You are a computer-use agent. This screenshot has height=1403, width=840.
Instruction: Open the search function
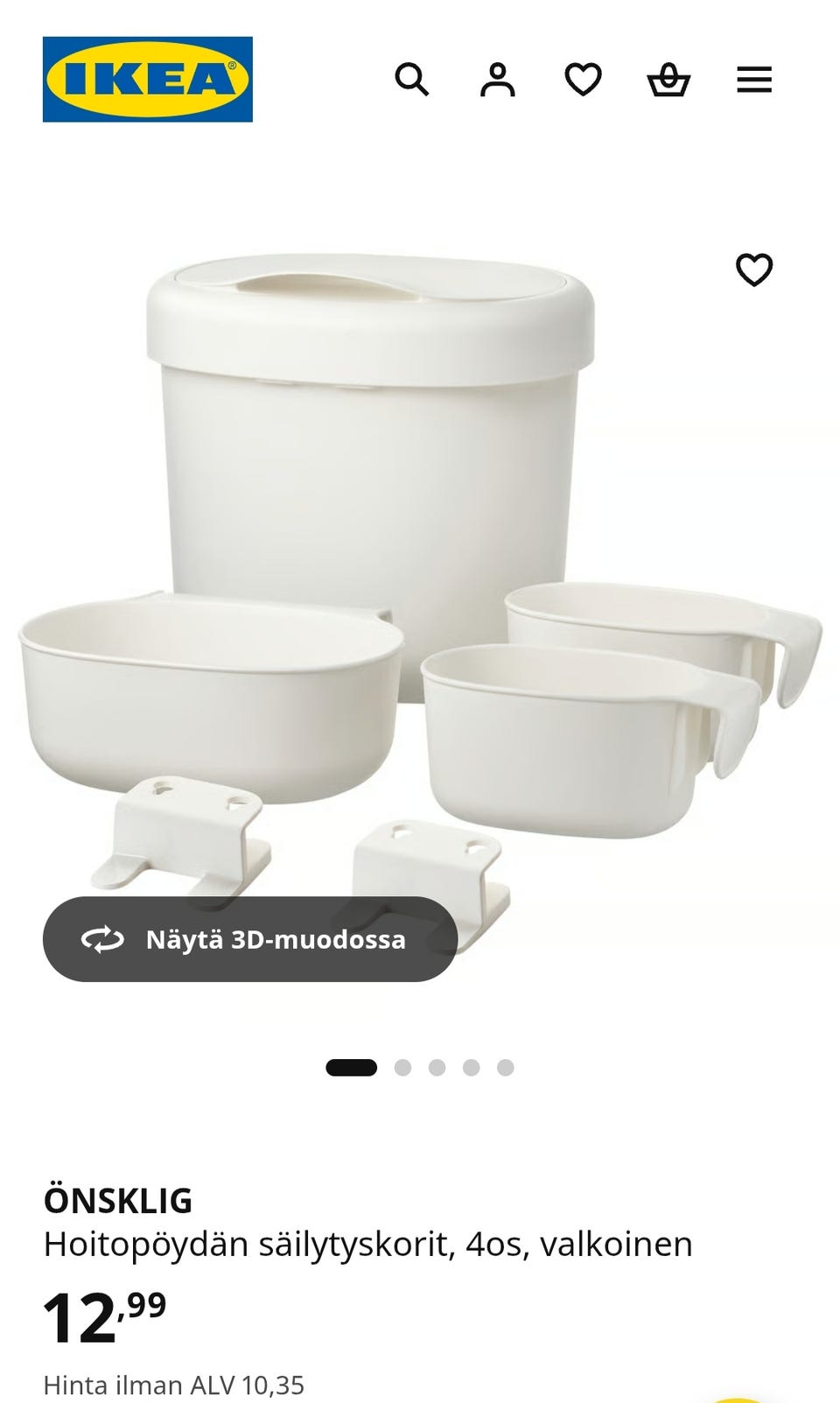click(x=413, y=81)
